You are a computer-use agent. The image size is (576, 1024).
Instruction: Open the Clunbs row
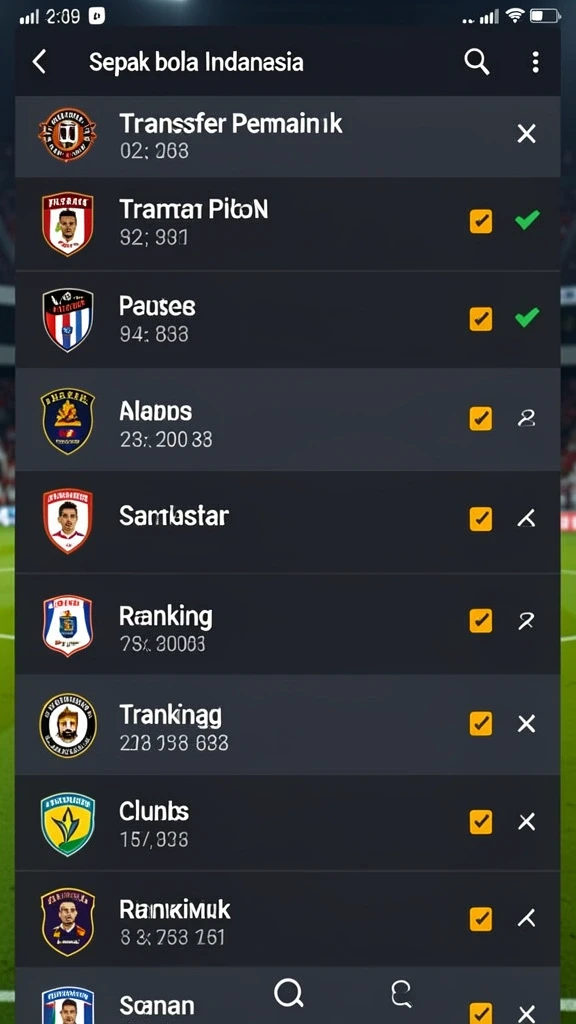click(x=287, y=823)
